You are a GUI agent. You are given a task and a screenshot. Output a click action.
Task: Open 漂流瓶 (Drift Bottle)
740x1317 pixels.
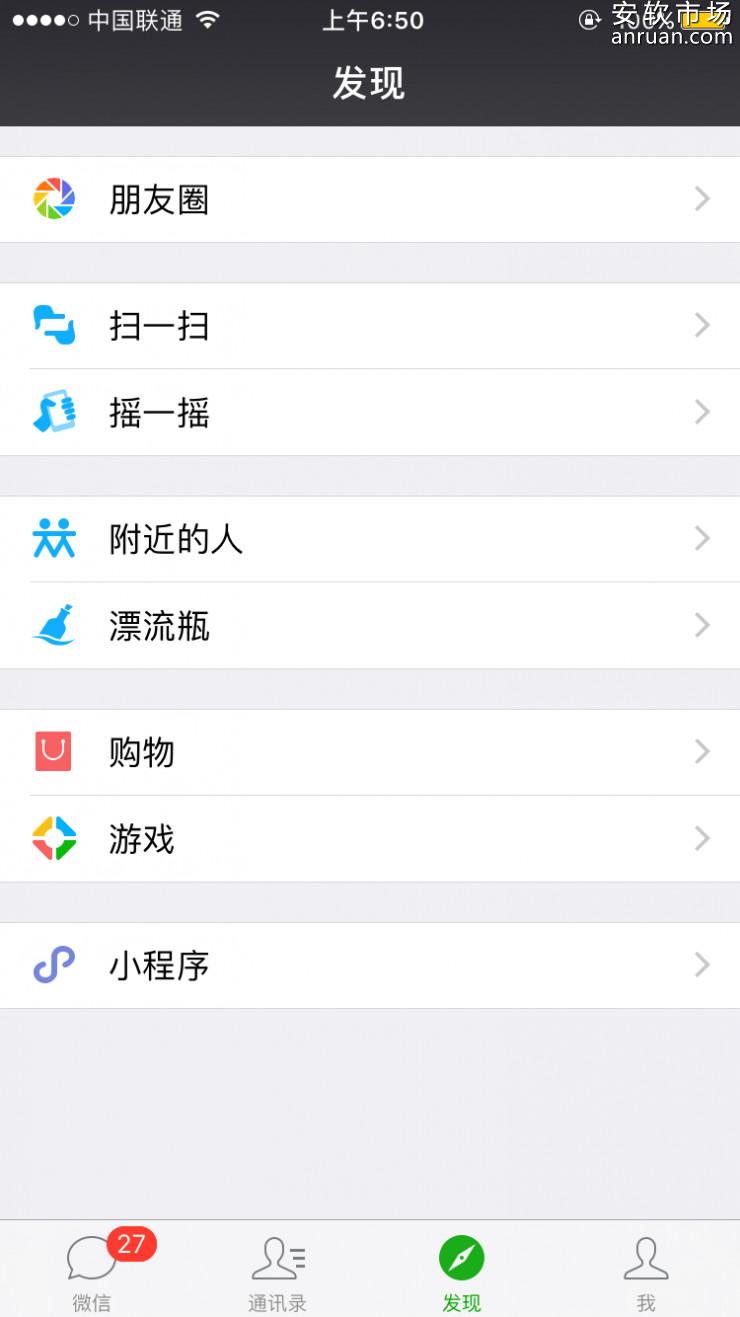[370, 626]
